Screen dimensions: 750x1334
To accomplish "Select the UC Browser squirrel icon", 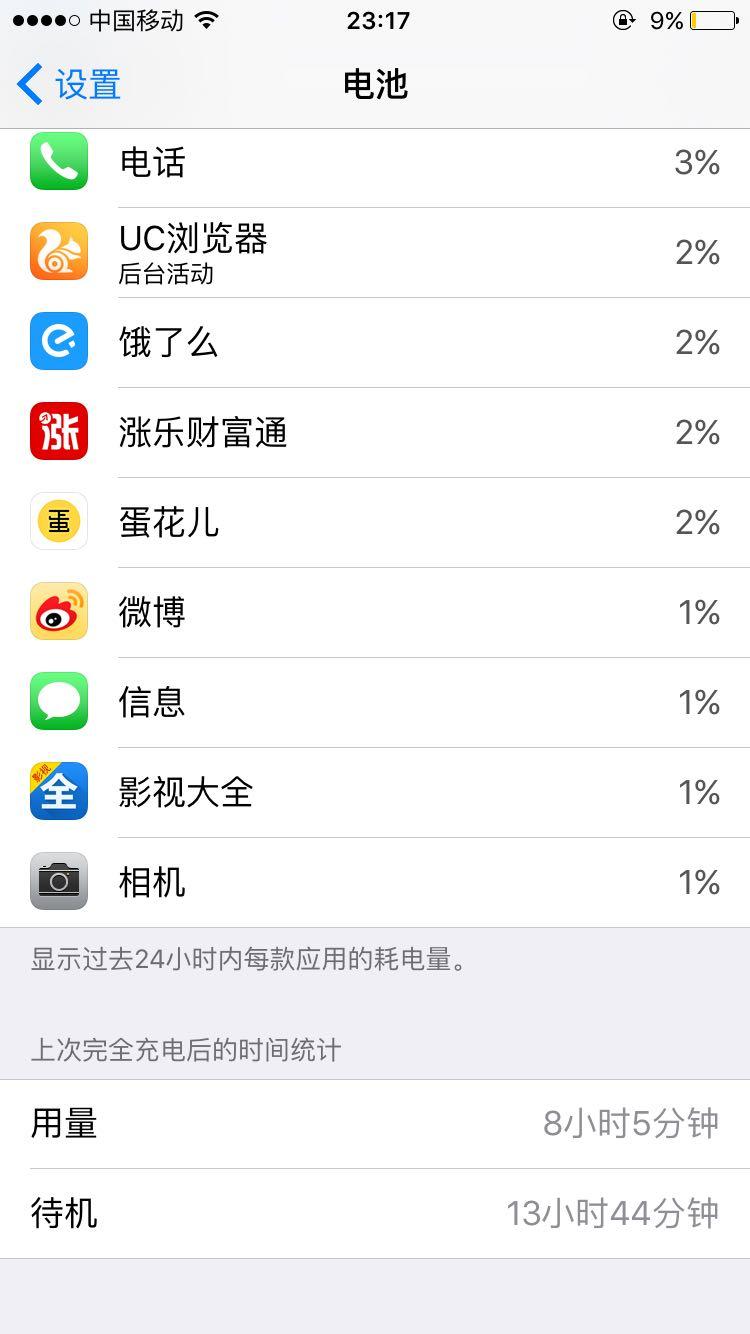I will pos(58,252).
